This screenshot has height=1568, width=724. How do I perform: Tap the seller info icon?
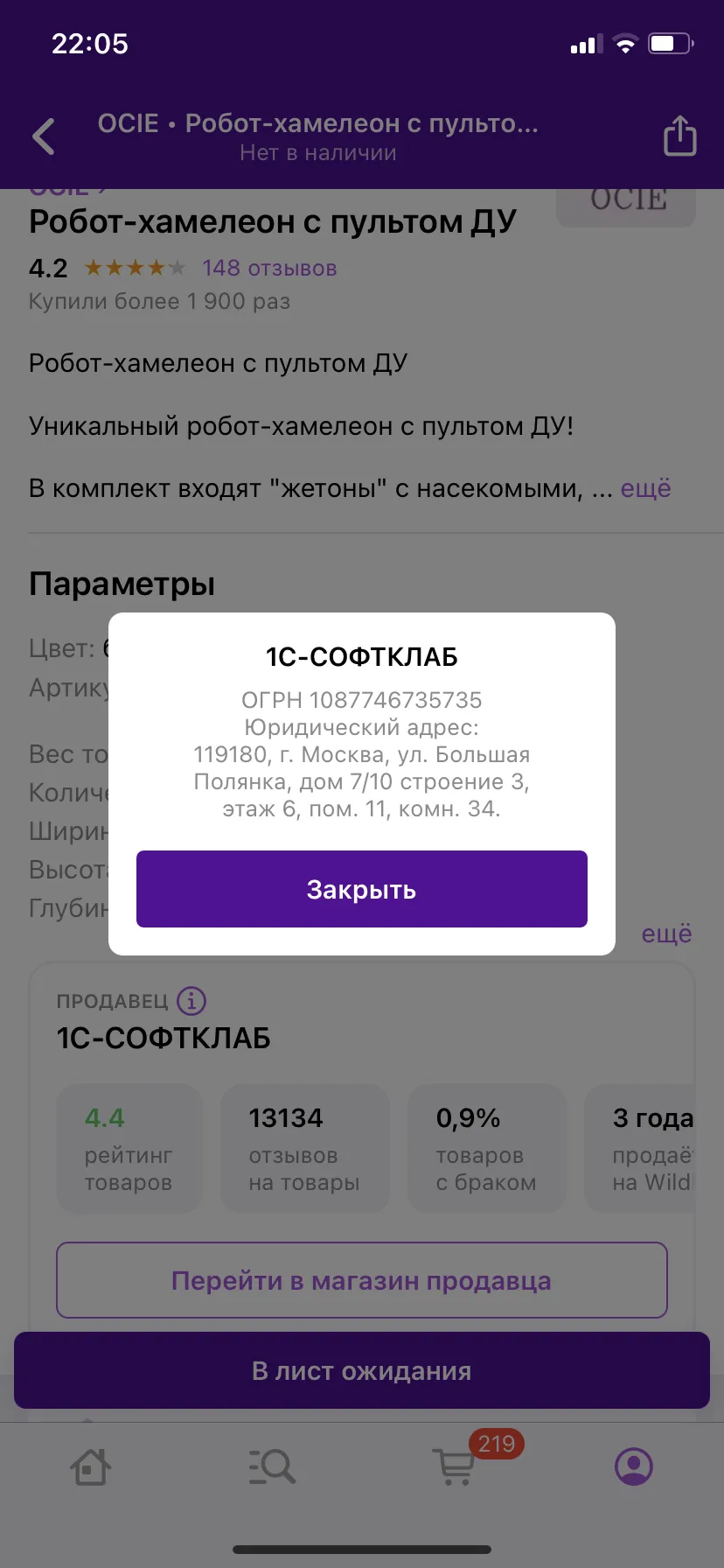(191, 1000)
